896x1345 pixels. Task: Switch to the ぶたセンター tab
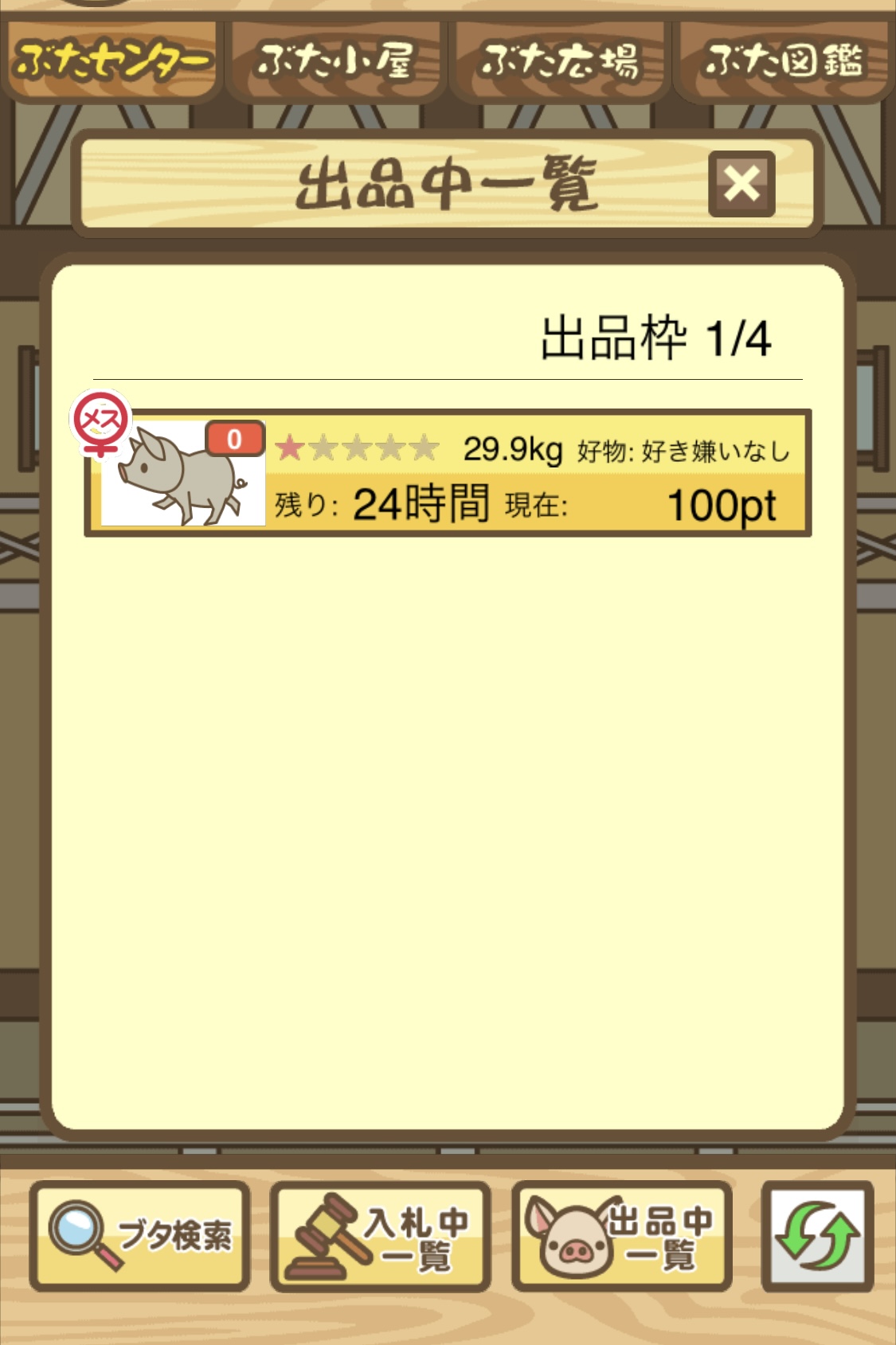click(x=112, y=61)
